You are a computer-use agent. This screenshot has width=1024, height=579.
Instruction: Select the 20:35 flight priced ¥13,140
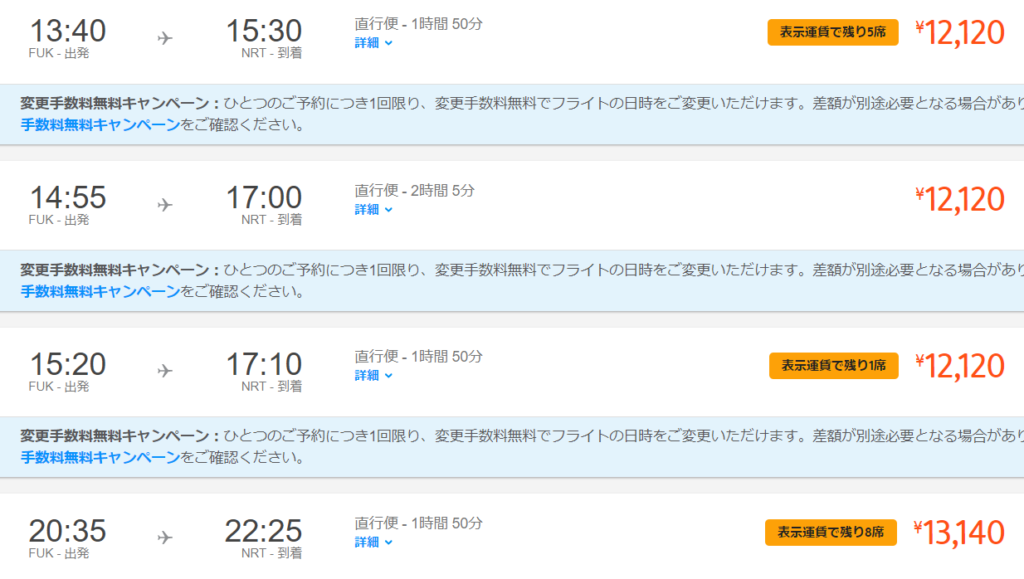tap(959, 533)
